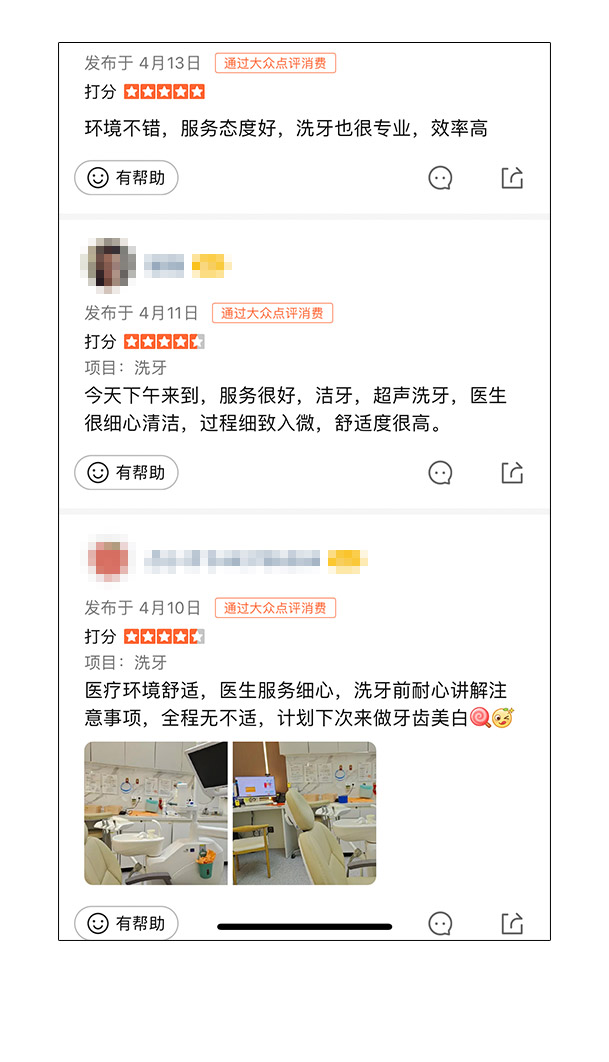Image resolution: width=609 pixels, height=1062 pixels.
Task: Share the 4月10日 review
Action: tap(512, 922)
